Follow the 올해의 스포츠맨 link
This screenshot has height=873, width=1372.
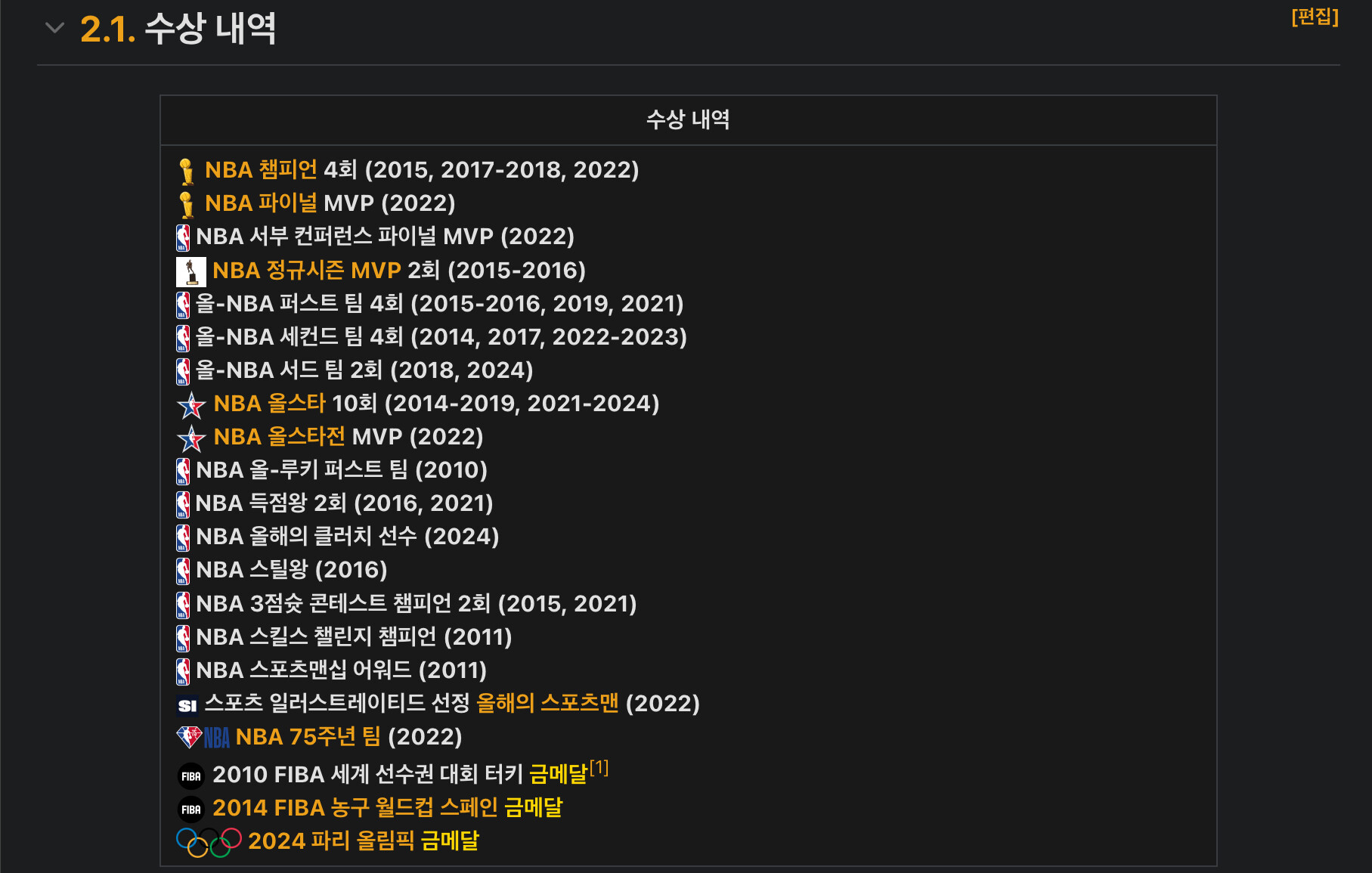click(547, 703)
